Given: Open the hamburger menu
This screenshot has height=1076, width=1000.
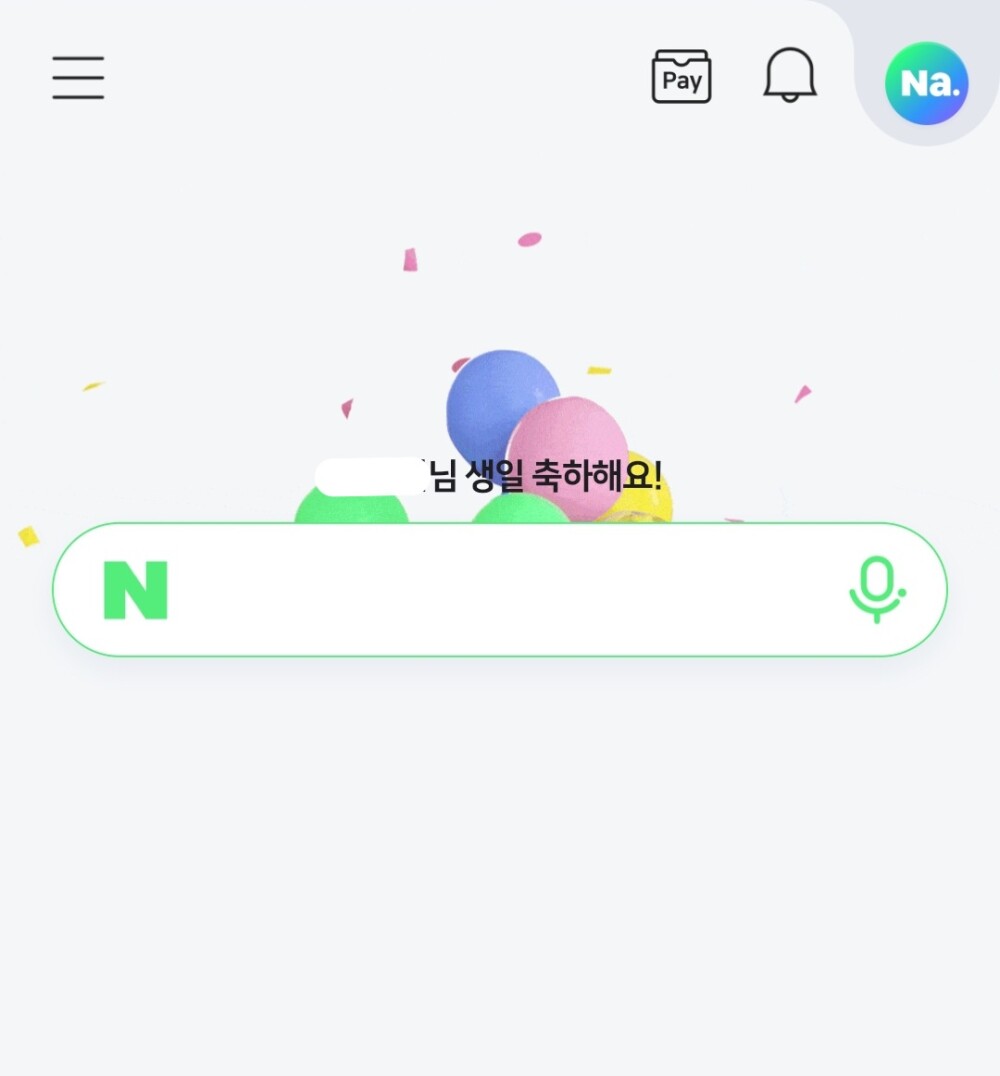Looking at the screenshot, I should click(x=78, y=78).
